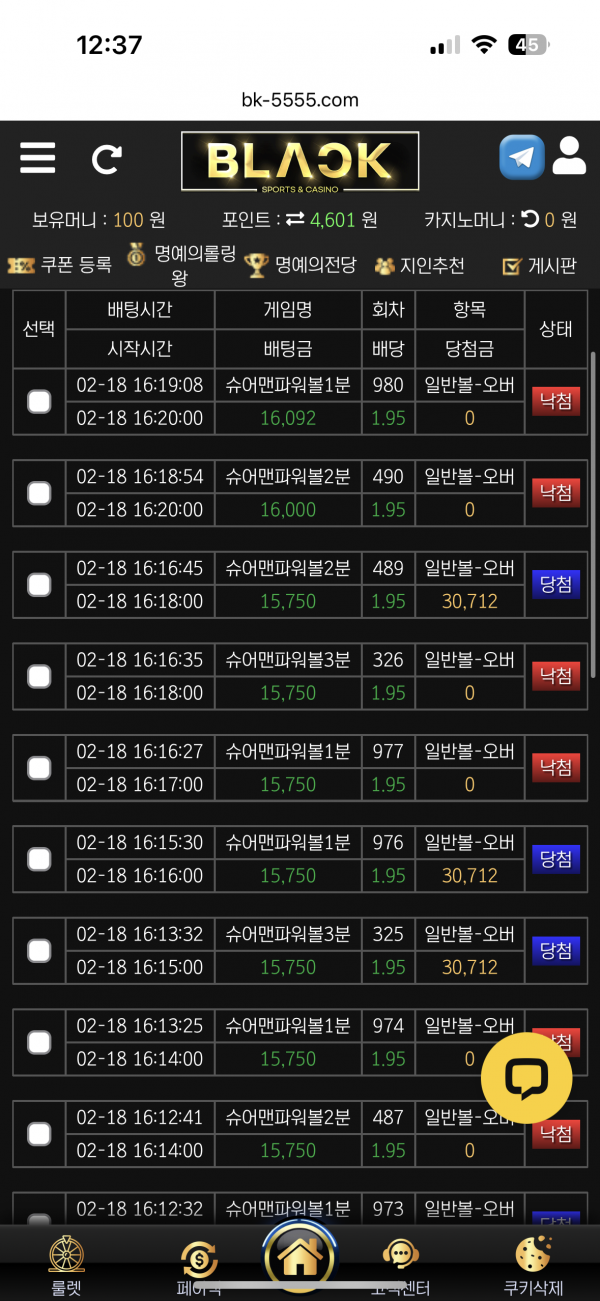
Task: Check the box for bet at 16:18:54
Action: pos(39,493)
